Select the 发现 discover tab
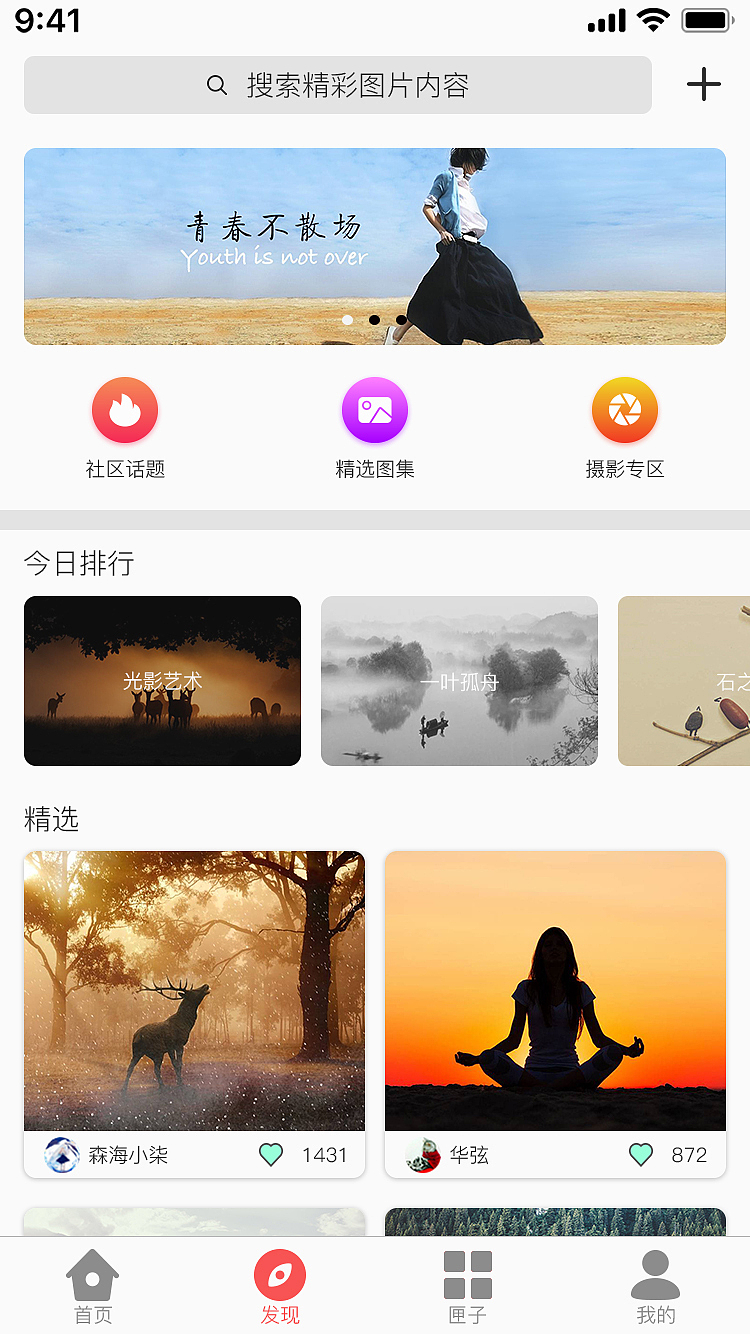This screenshot has height=1334, width=750. (x=280, y=1287)
